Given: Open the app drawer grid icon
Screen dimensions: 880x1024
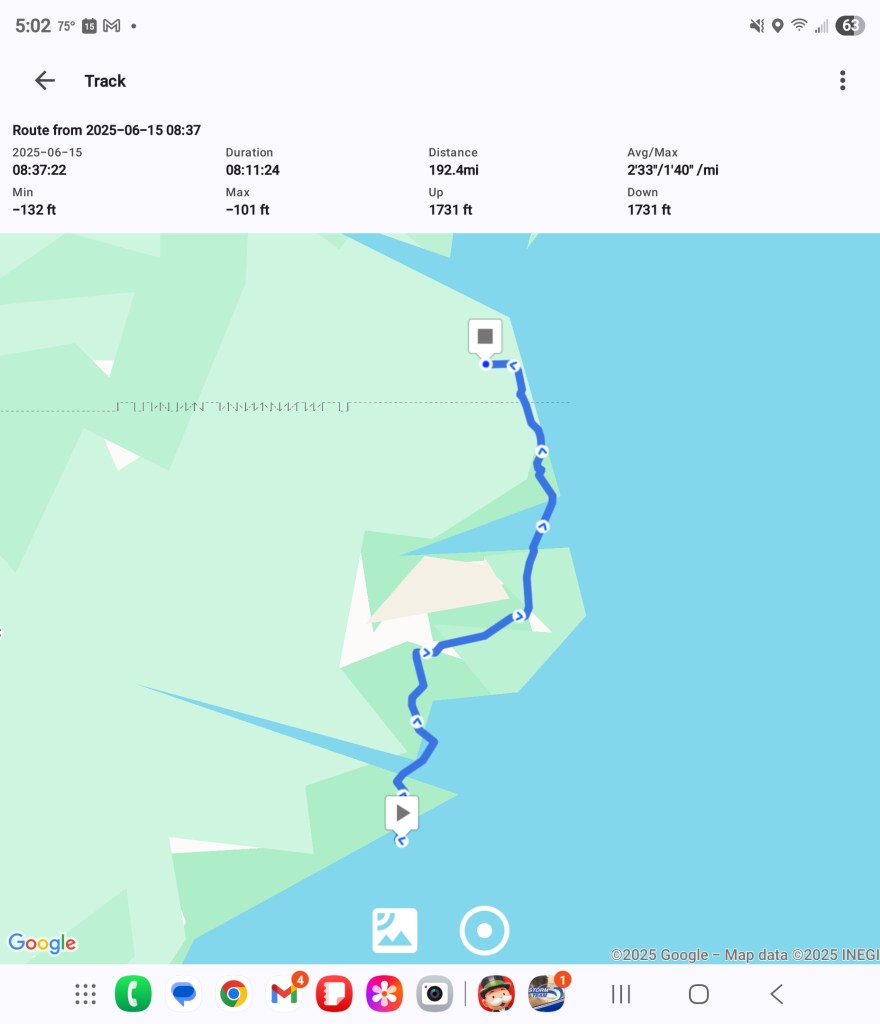Looking at the screenshot, I should tap(85, 994).
